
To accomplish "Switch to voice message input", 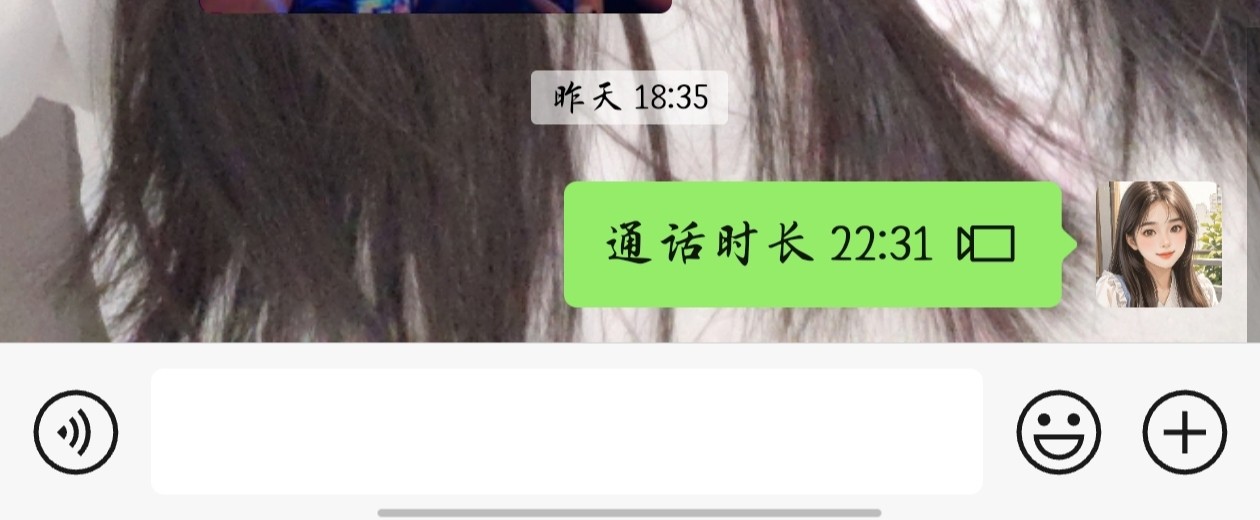I will click(x=76, y=432).
